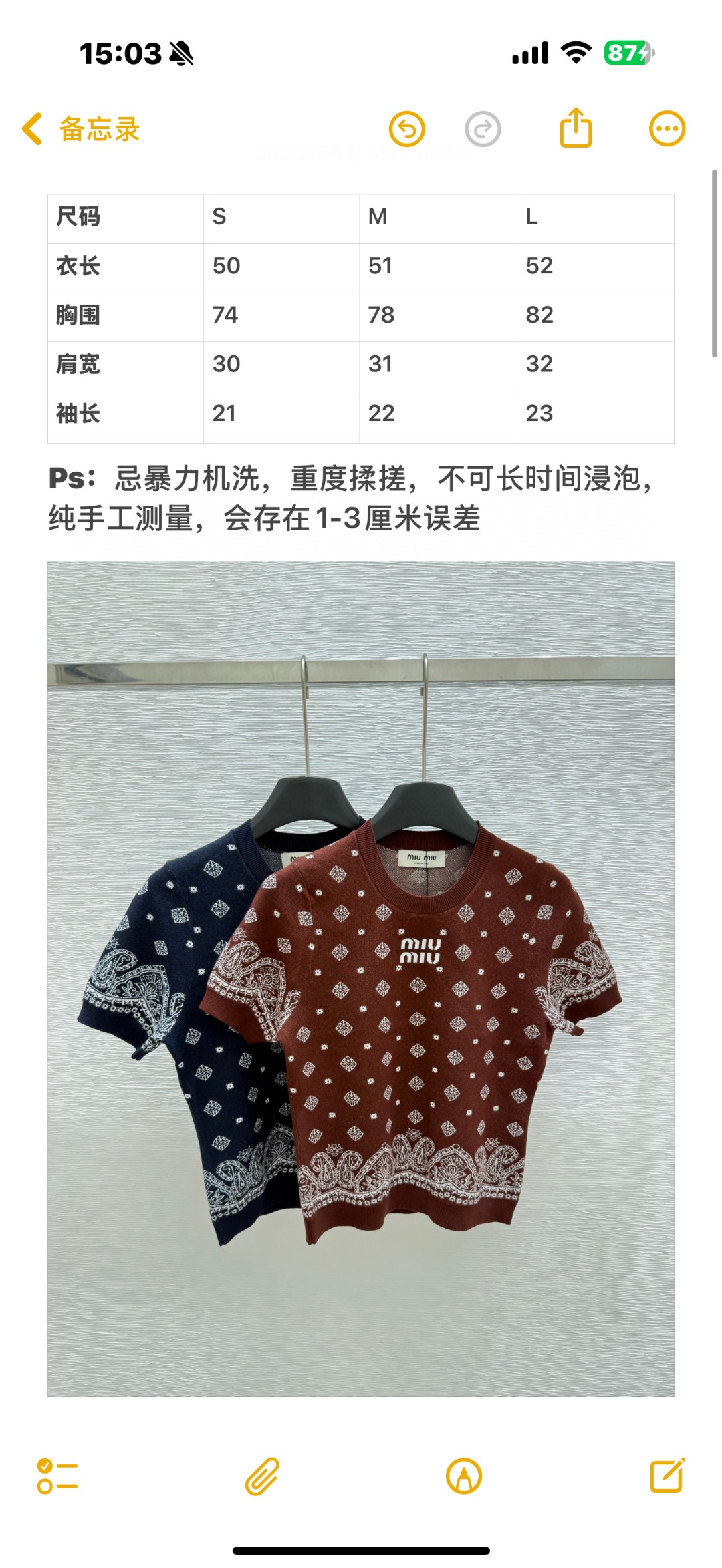Screen dimensions: 722x1568
Task: Redo the last edit
Action: (483, 128)
